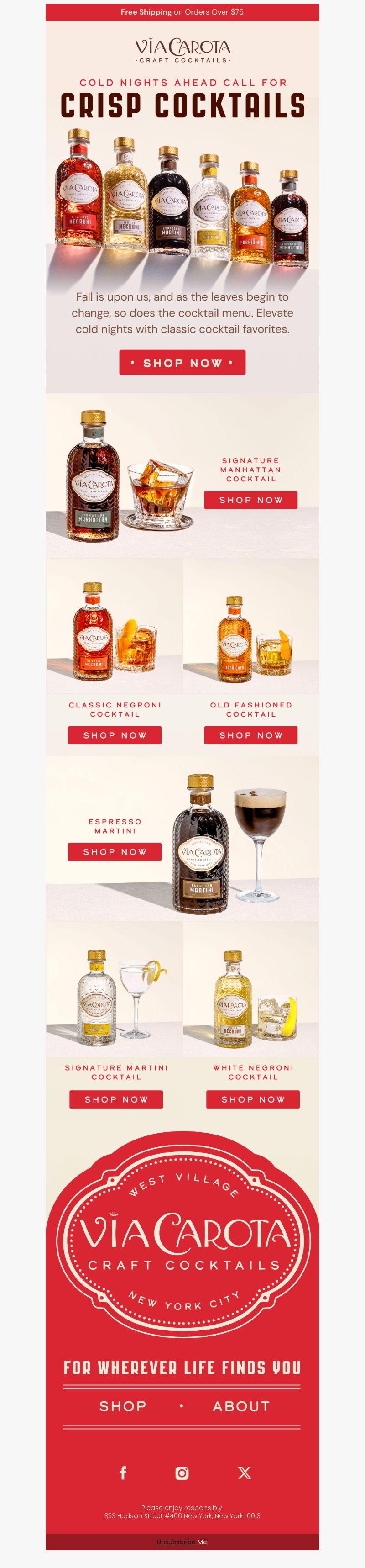Shop the Old Fashioned Cocktail
This screenshot has width=365, height=1568.
[x=250, y=735]
